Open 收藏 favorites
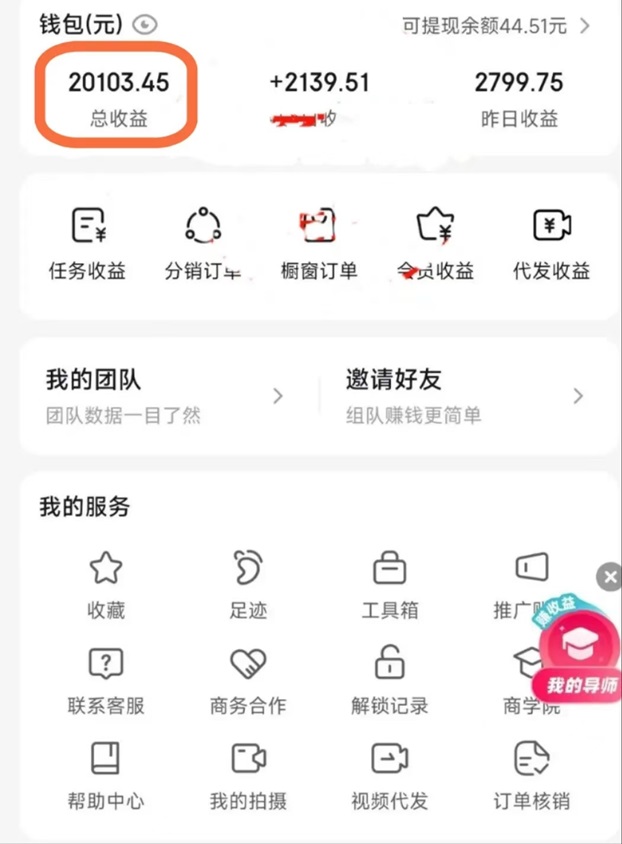This screenshot has height=844, width=622. click(106, 584)
